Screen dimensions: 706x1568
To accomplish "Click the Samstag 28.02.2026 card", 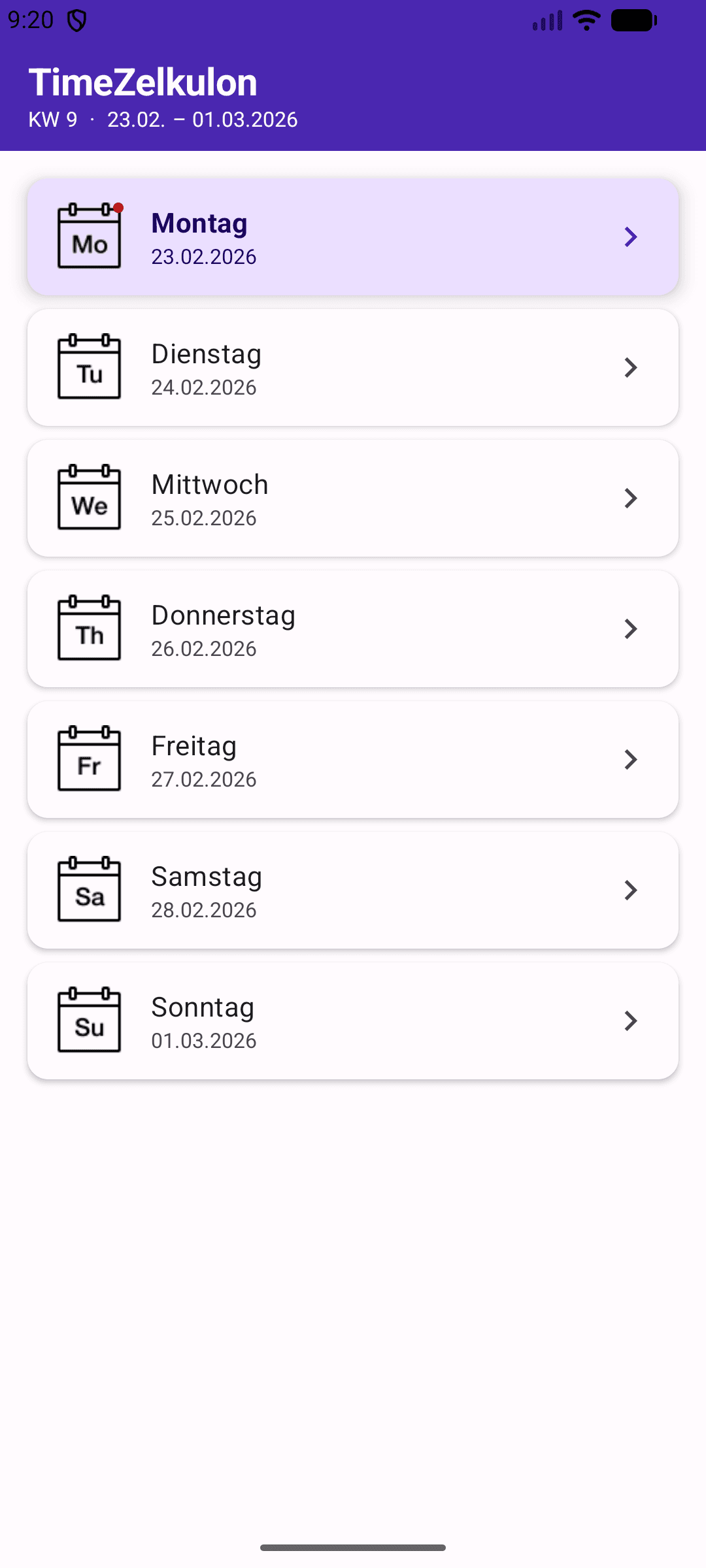I will pos(353,890).
